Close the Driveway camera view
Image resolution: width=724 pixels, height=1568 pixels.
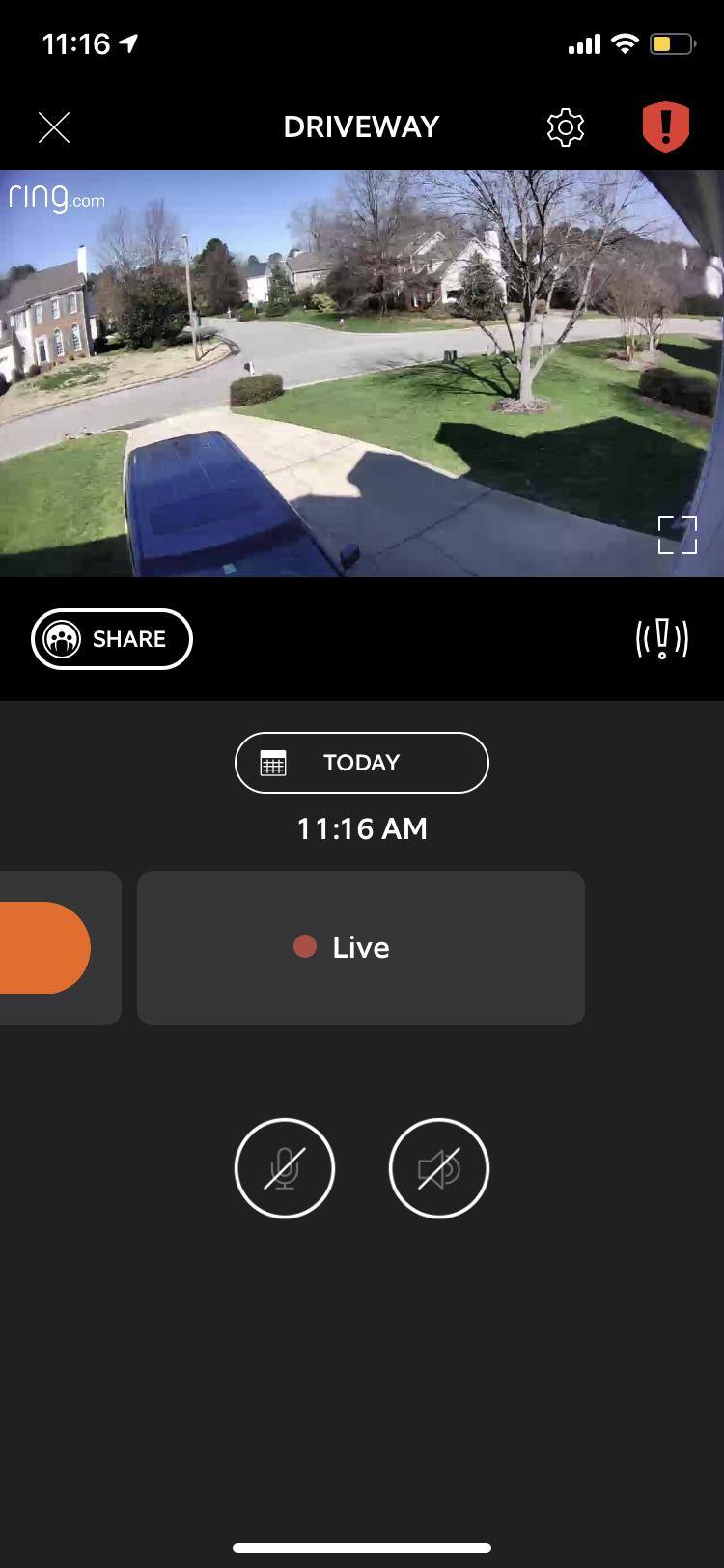[x=54, y=127]
